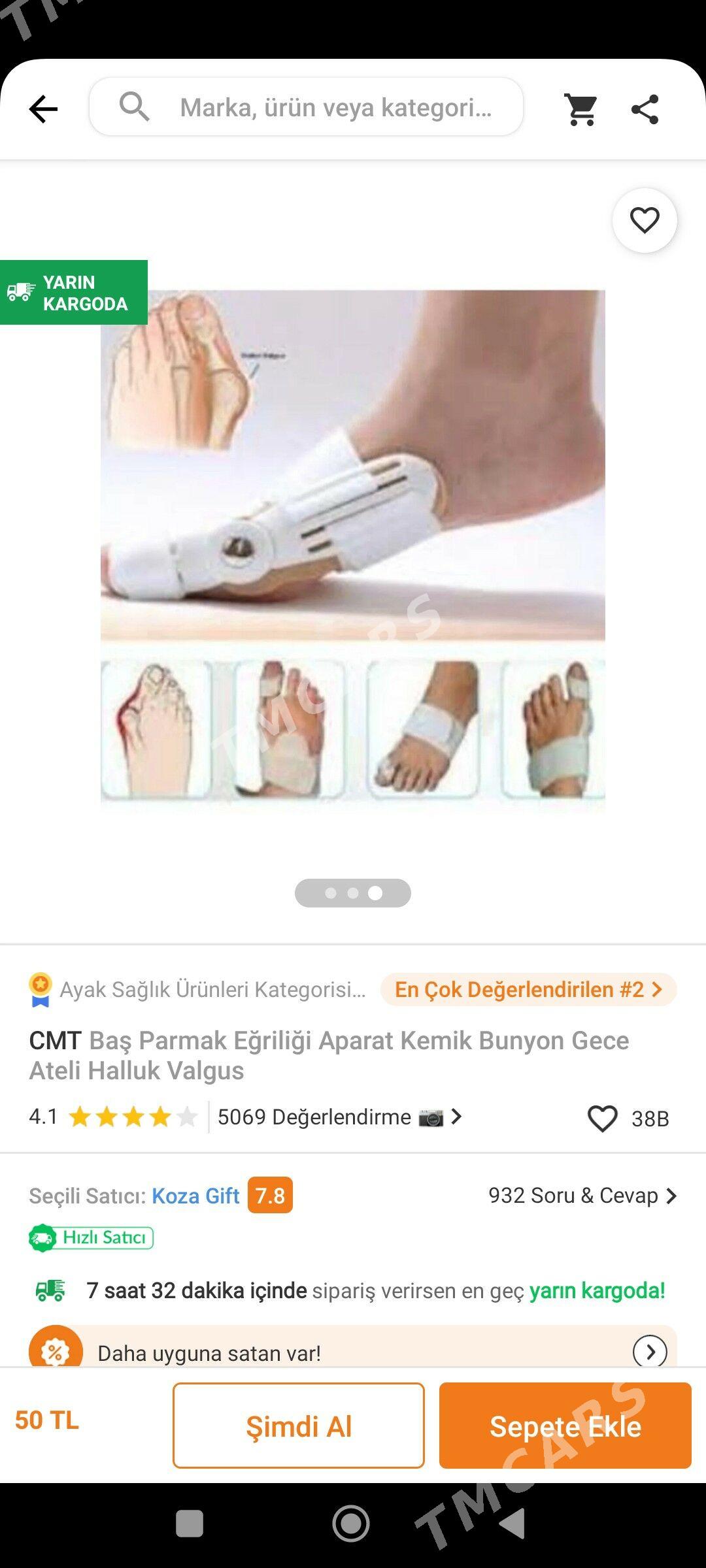Go back using the top-left arrow
This screenshot has height=1568, width=706.
(x=43, y=108)
